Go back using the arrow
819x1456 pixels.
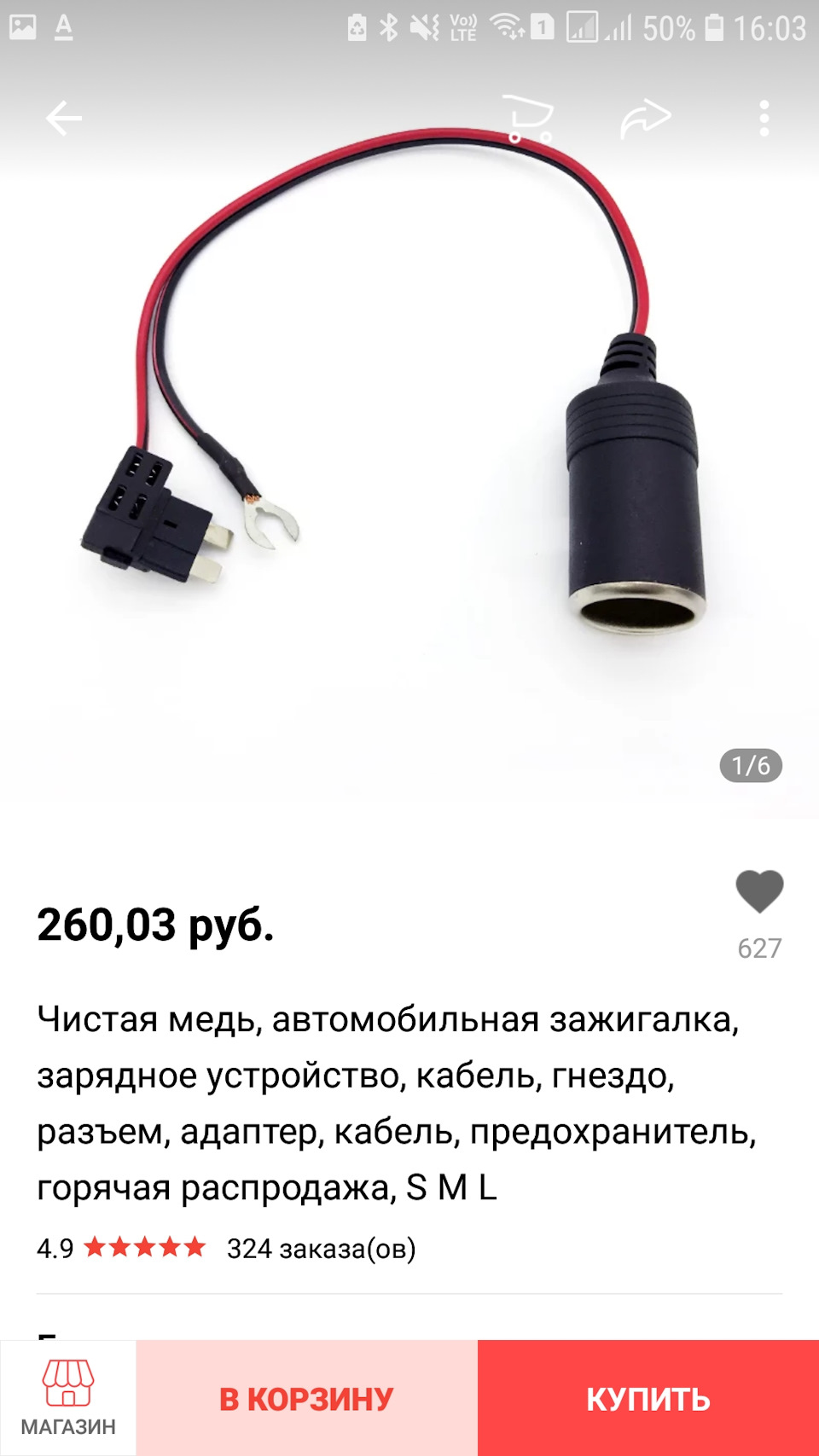(x=64, y=118)
